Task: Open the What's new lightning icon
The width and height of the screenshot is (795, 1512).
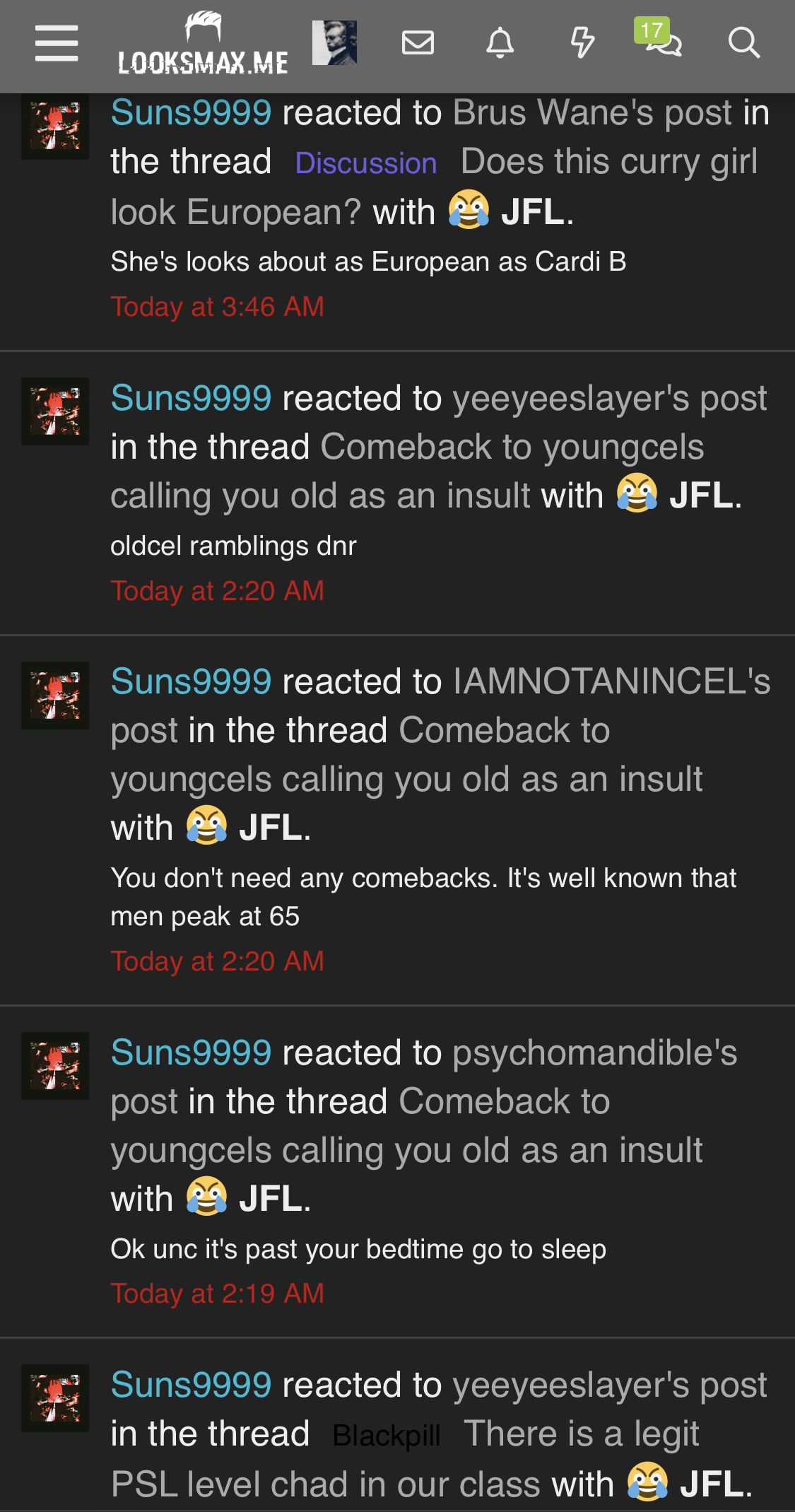Action: pos(582,43)
